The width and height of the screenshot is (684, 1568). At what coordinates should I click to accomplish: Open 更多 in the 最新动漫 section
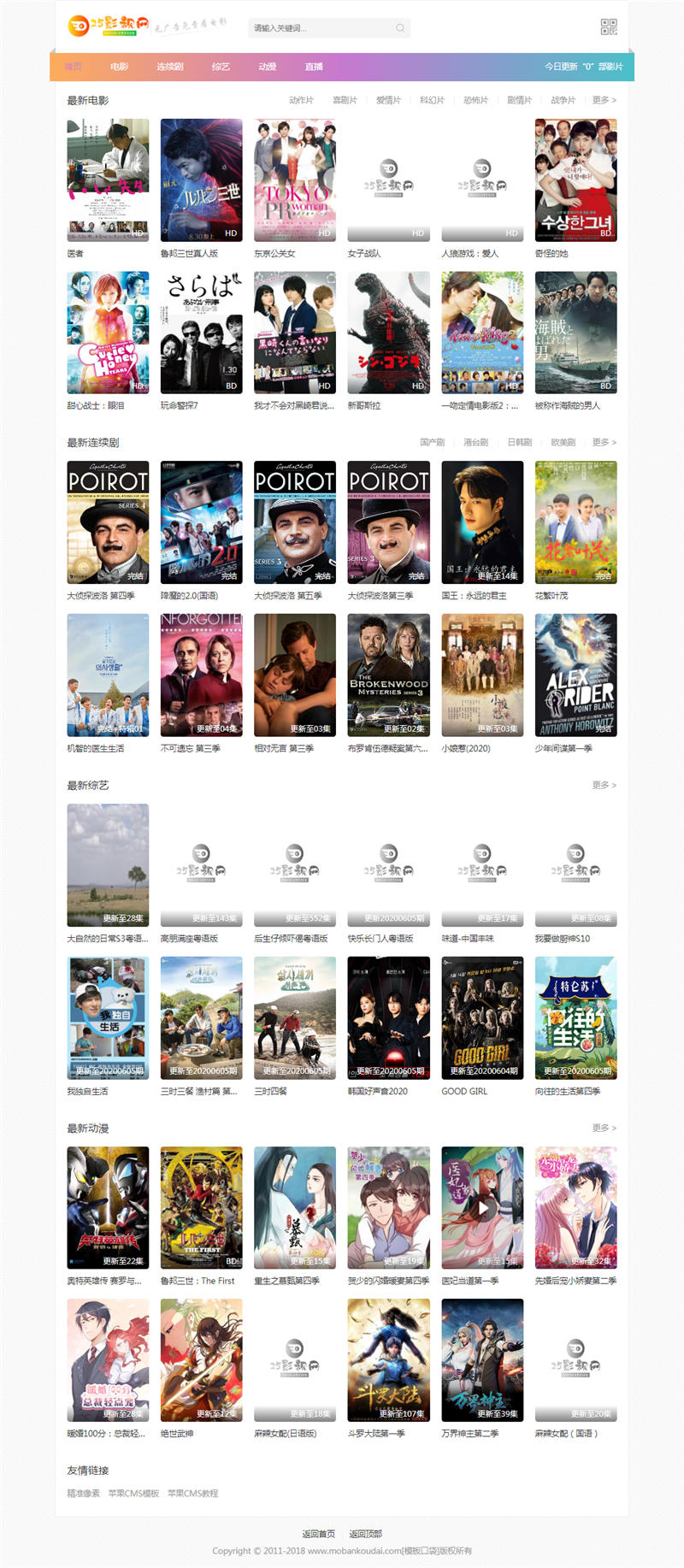coord(604,1128)
